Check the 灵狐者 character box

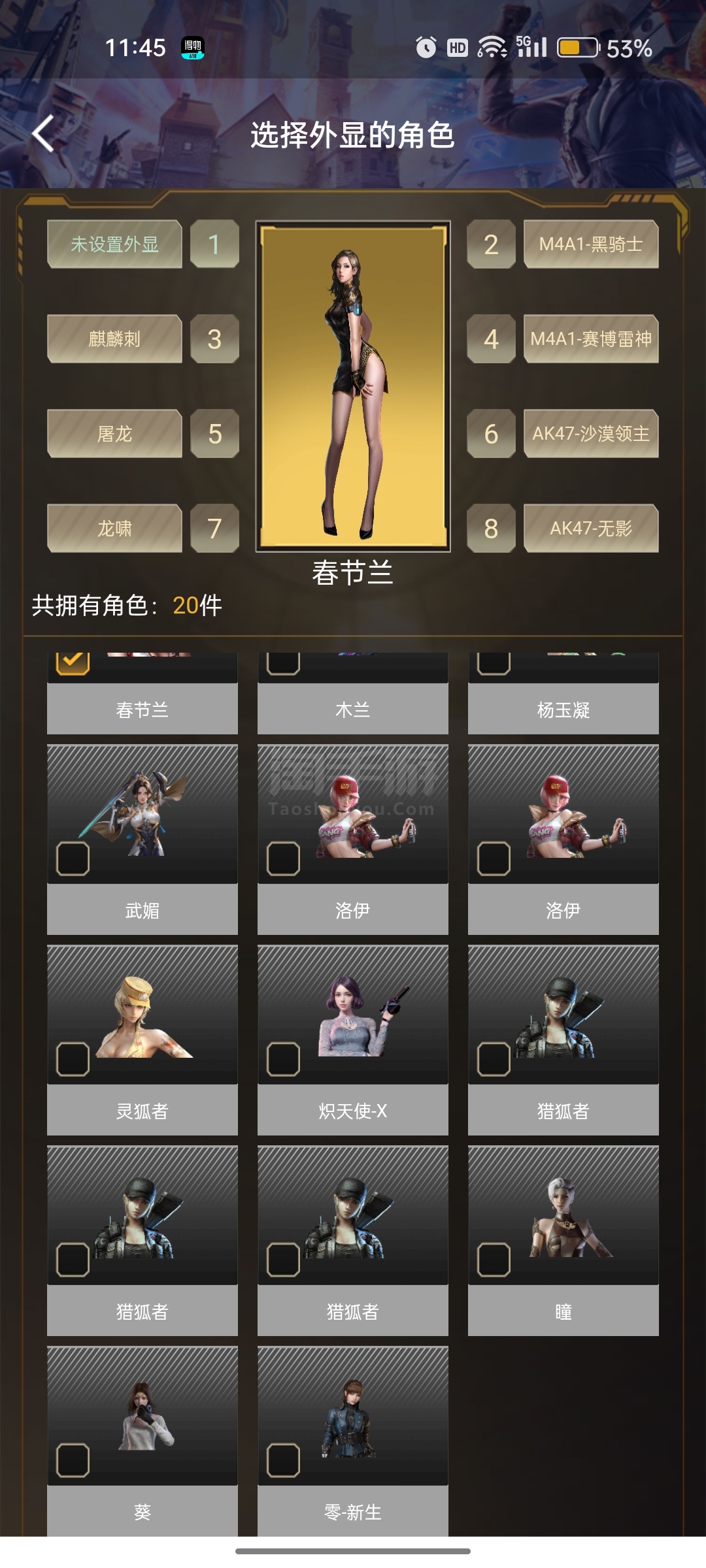click(x=73, y=1059)
